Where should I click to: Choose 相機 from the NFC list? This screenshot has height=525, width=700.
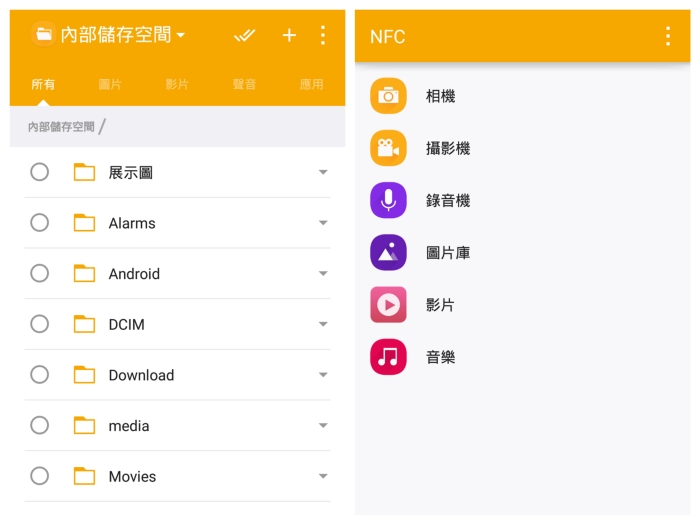440,96
